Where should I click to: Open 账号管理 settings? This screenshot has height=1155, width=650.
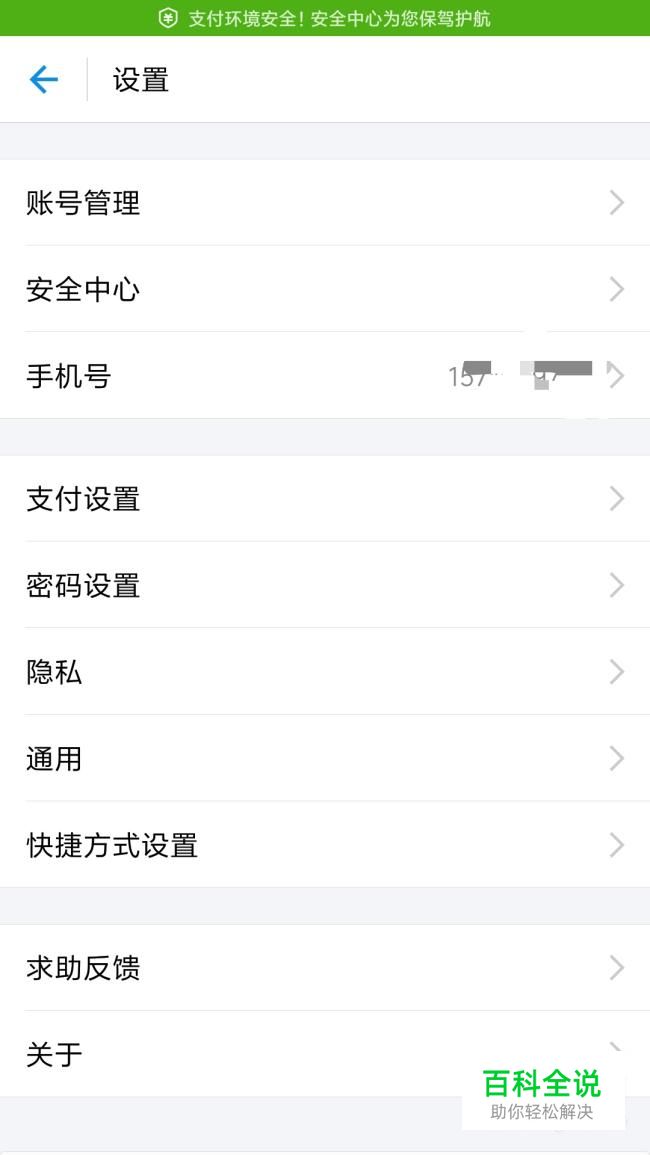[x=84, y=203]
